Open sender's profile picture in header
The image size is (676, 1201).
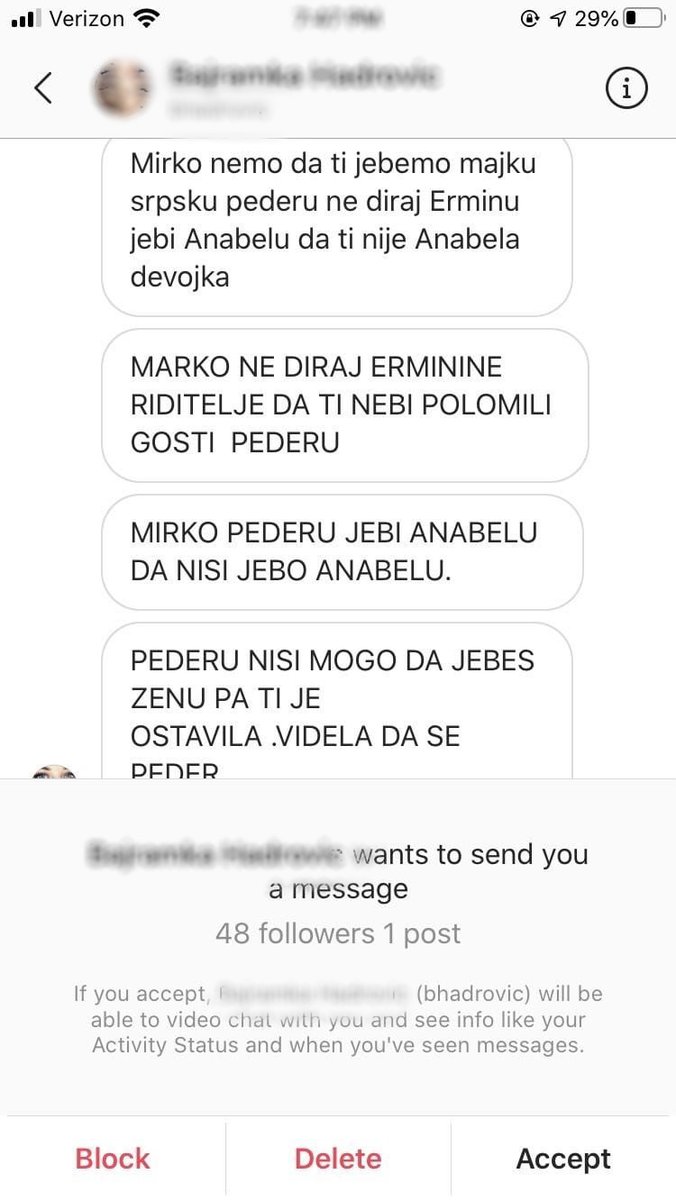[120, 88]
